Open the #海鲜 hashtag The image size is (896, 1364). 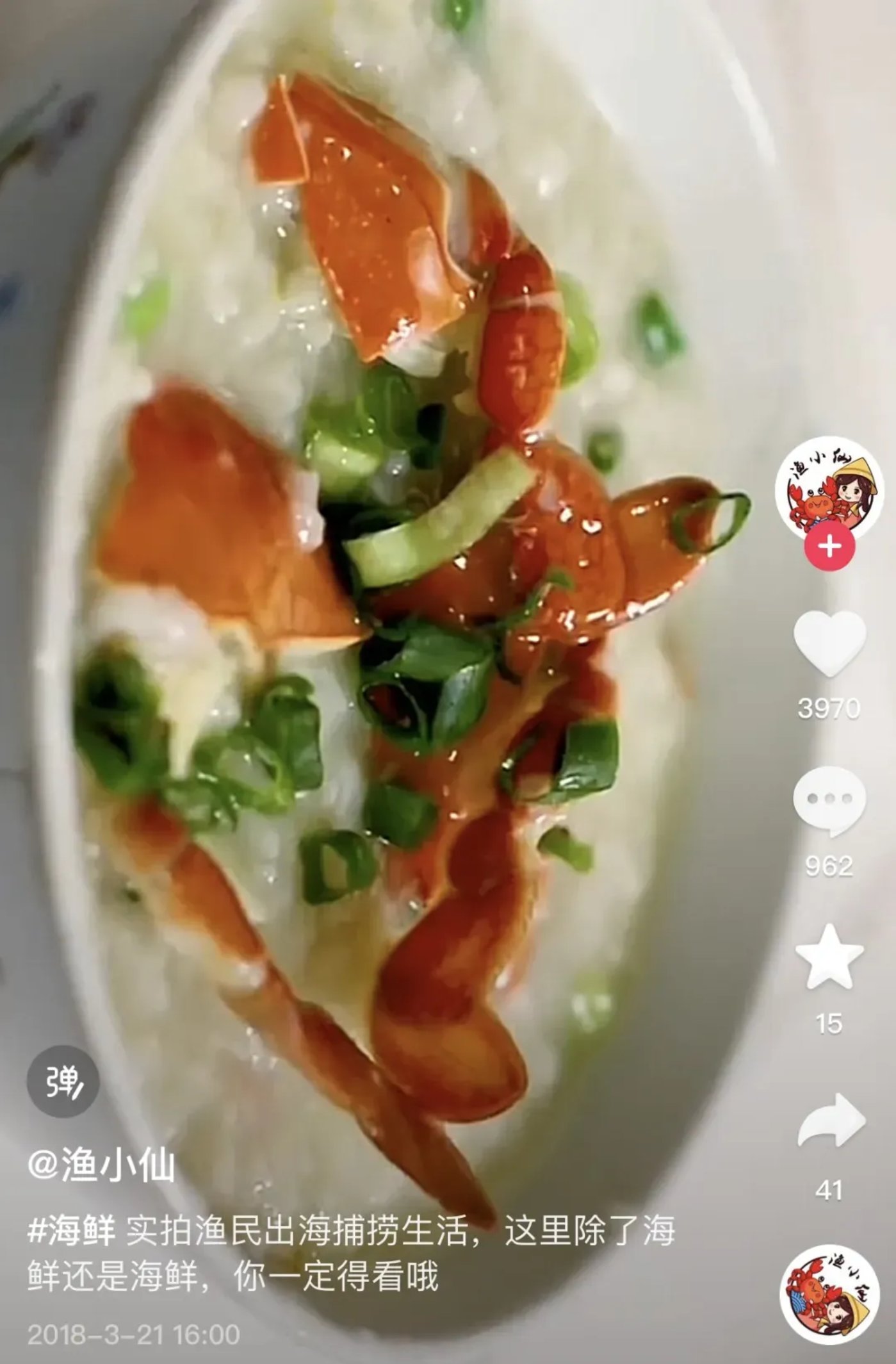72,1231
